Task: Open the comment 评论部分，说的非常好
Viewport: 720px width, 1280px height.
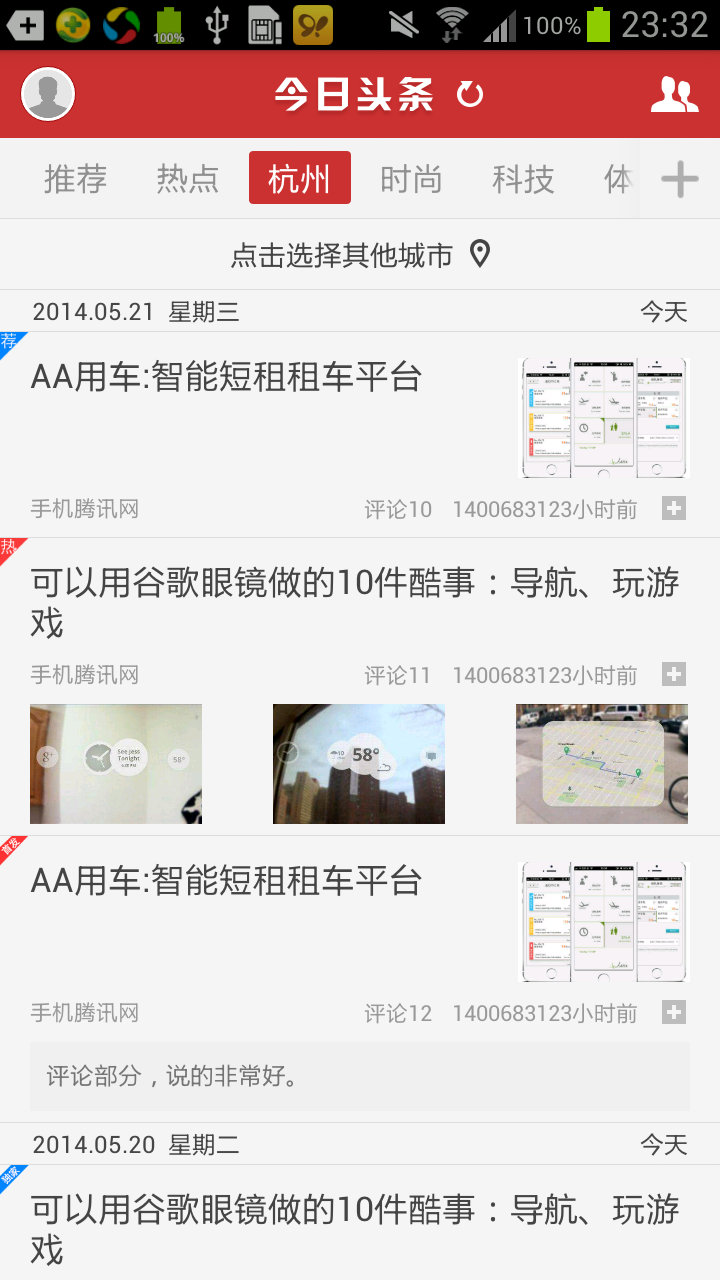Action: click(x=360, y=1077)
